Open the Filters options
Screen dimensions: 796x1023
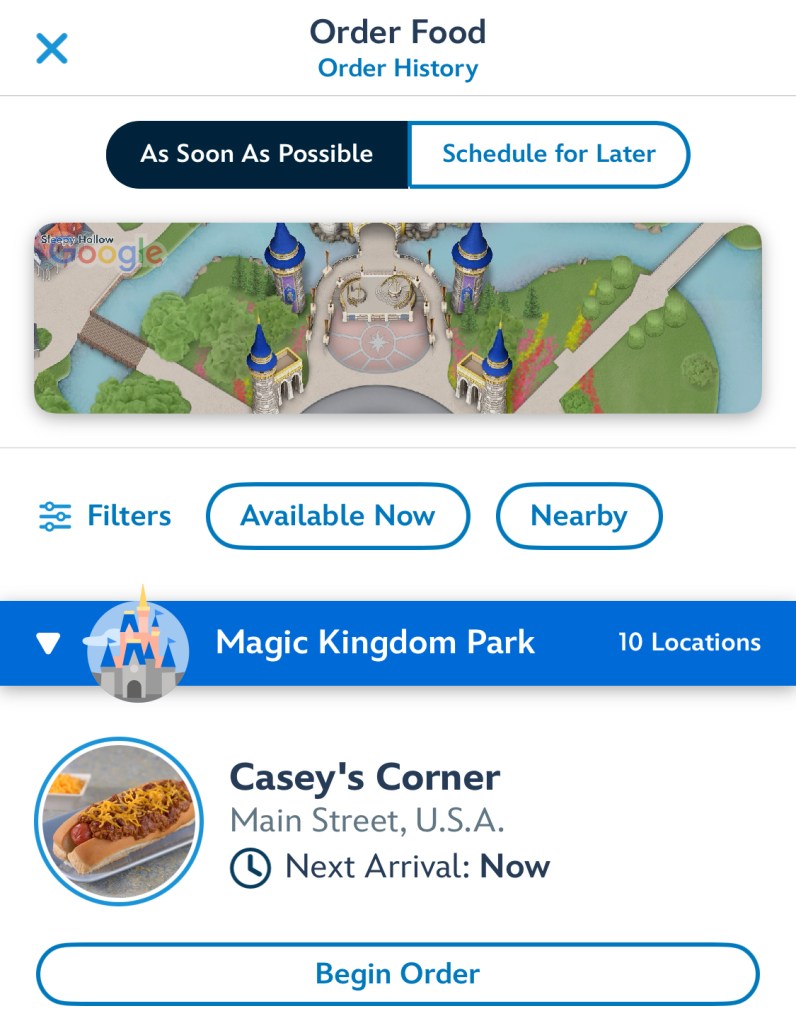pos(105,516)
